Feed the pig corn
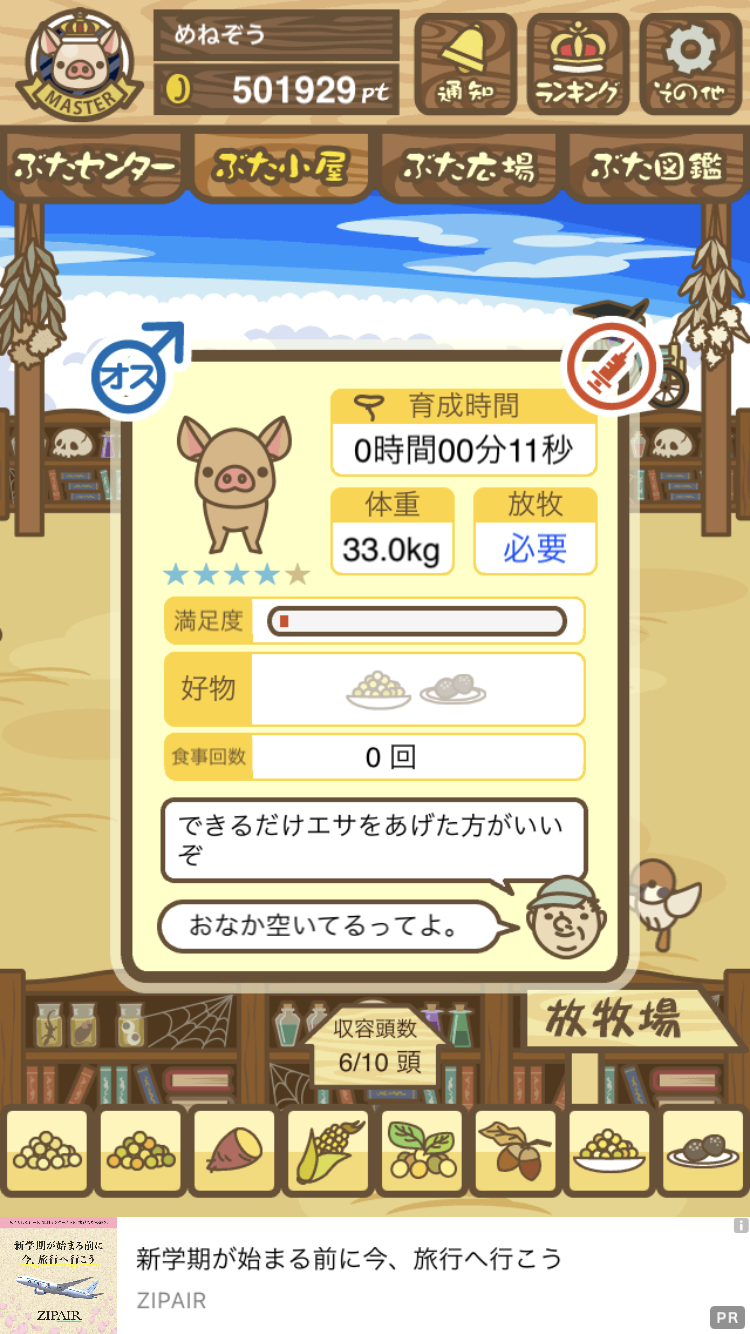The image size is (750, 1334). 327,1152
